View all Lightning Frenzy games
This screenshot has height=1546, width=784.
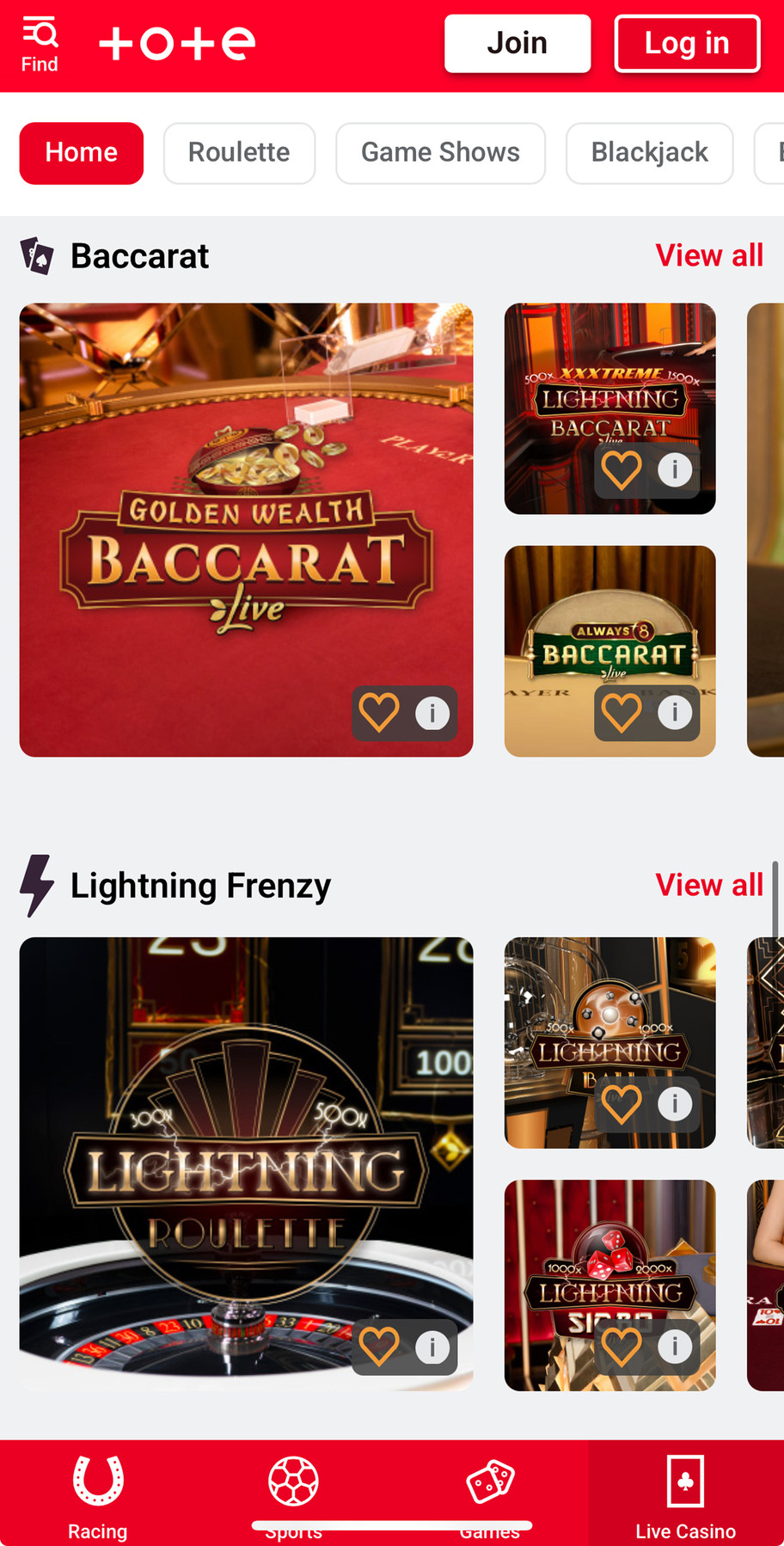tap(708, 885)
